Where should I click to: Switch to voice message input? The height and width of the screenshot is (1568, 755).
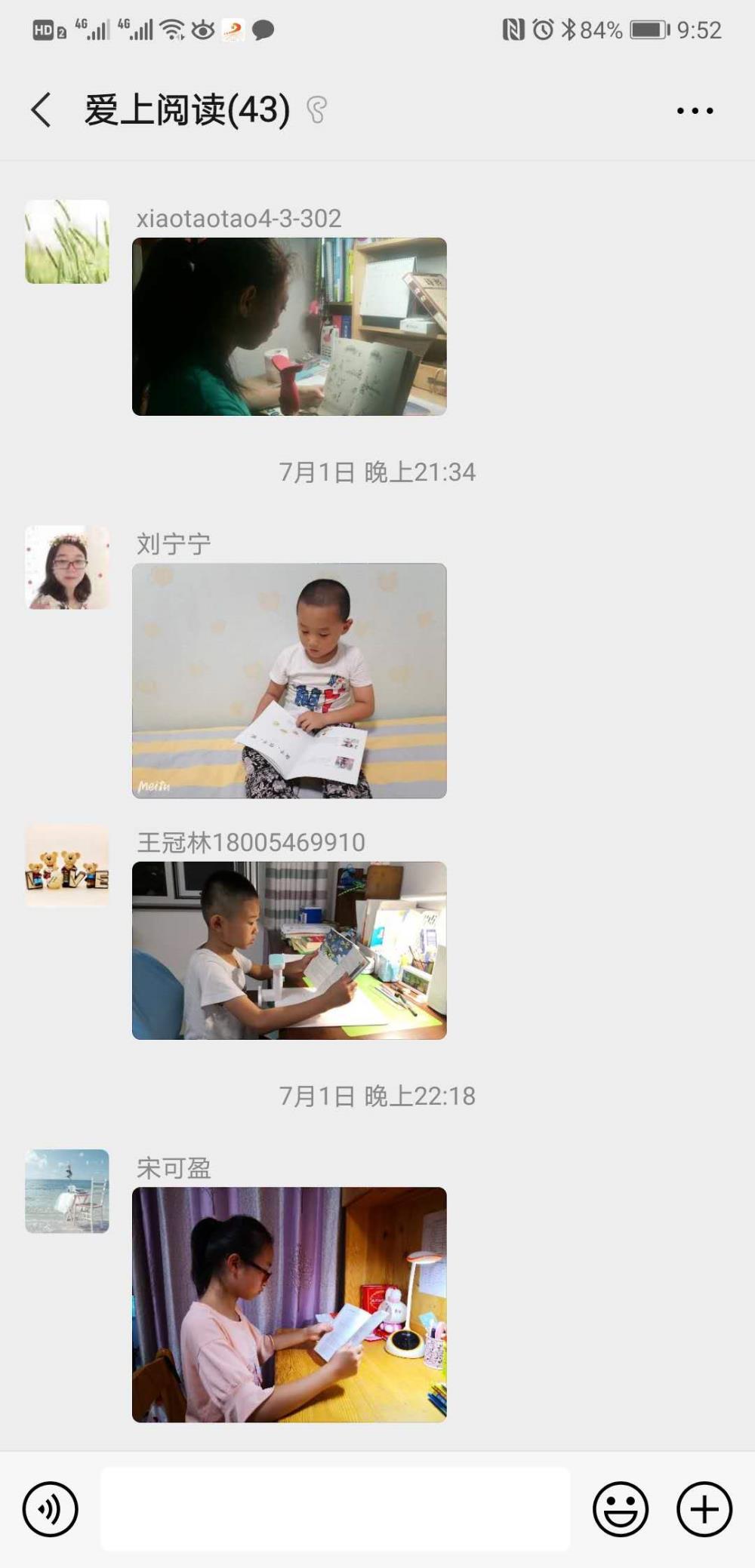tap(51, 1509)
